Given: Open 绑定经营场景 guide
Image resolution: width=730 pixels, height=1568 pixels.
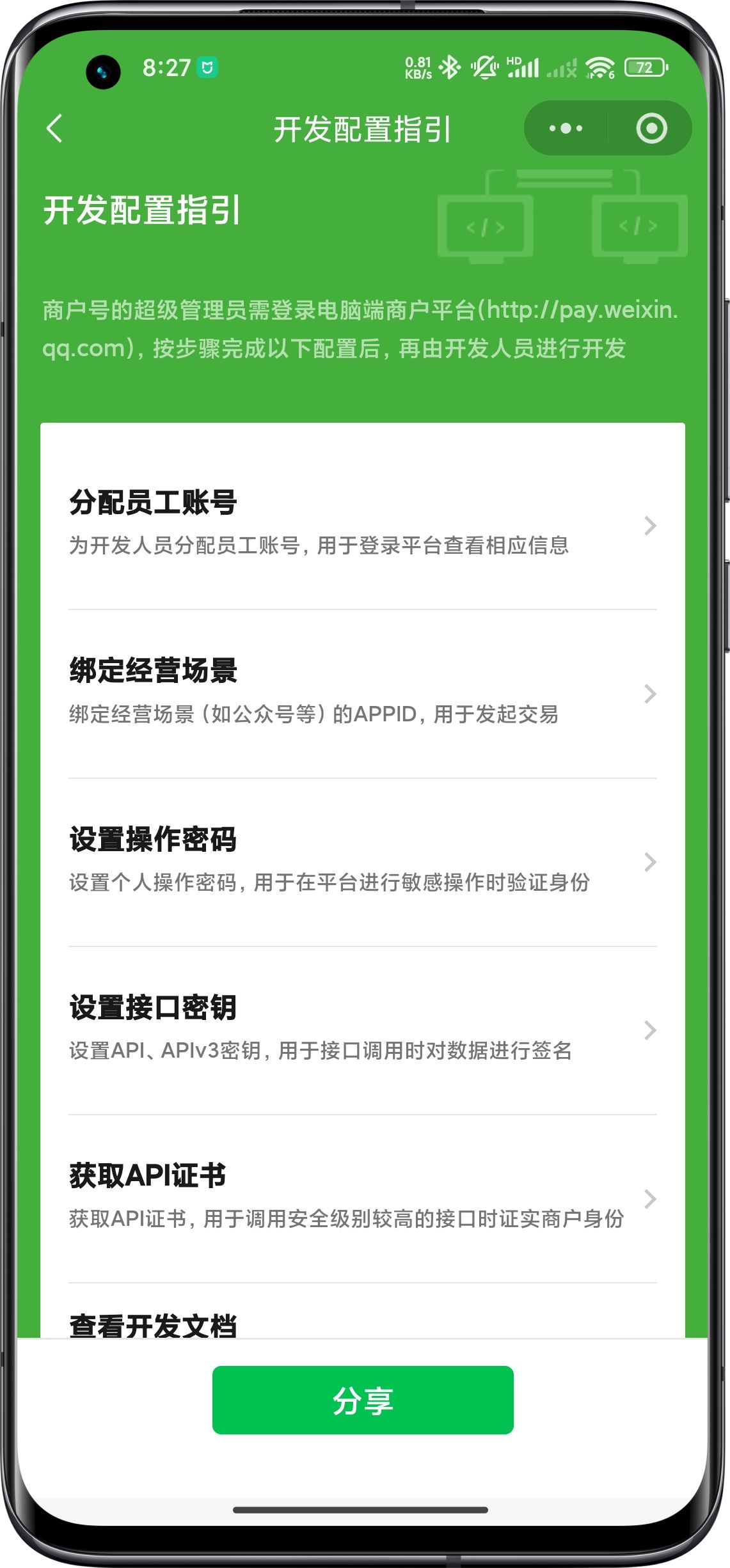Looking at the screenshot, I should click(362, 693).
